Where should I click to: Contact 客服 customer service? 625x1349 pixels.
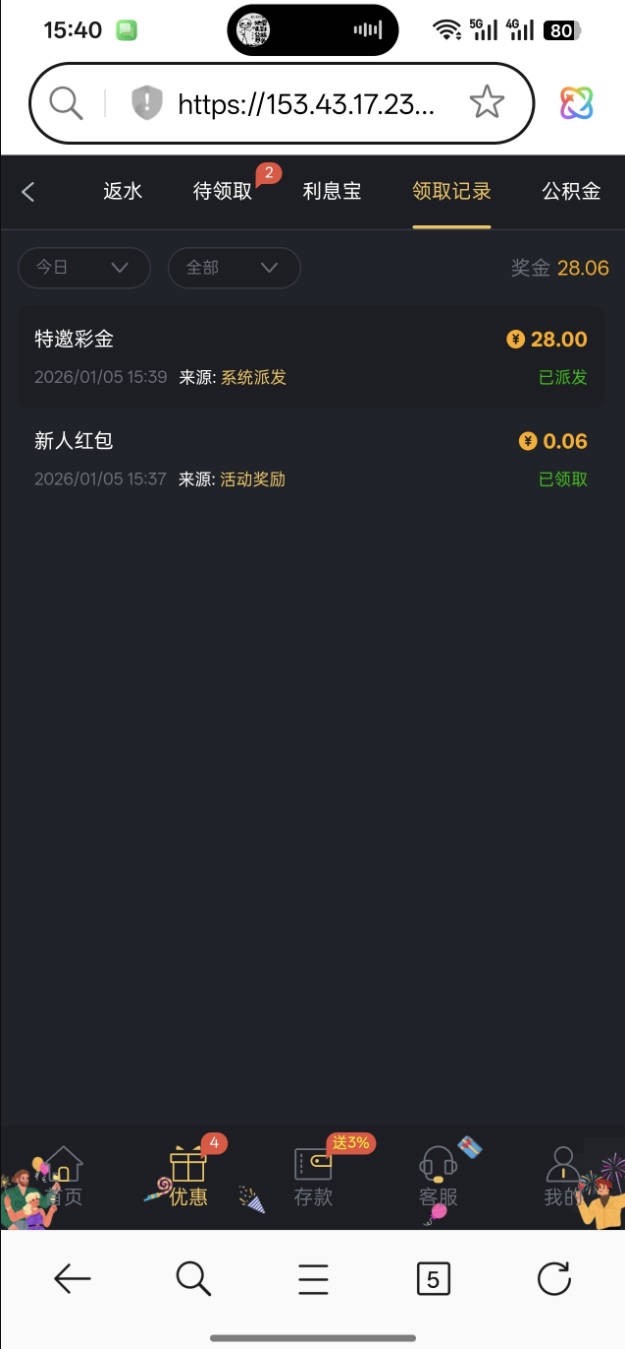438,1178
